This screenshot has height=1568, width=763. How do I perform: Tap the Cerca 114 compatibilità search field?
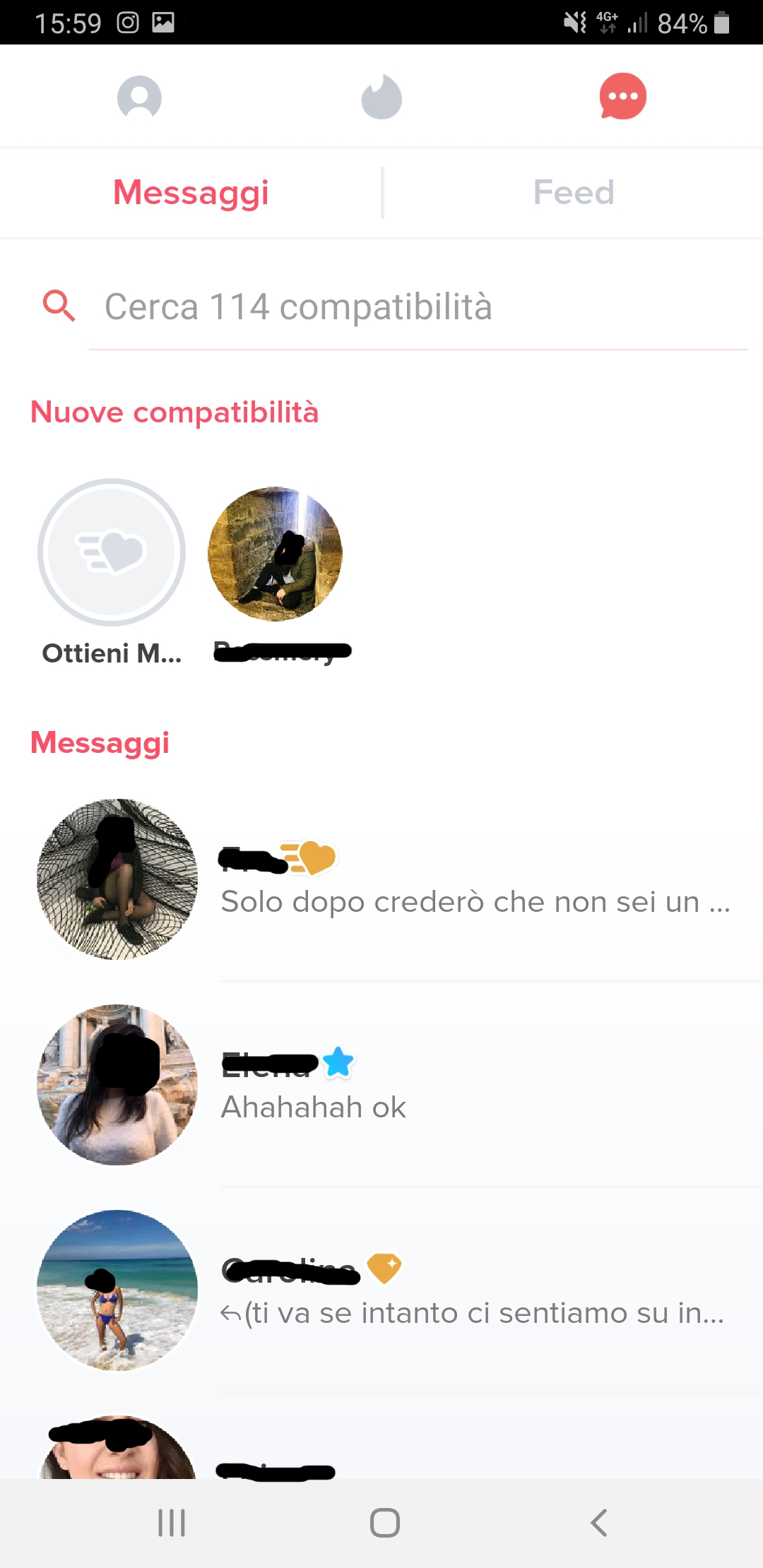pos(418,307)
